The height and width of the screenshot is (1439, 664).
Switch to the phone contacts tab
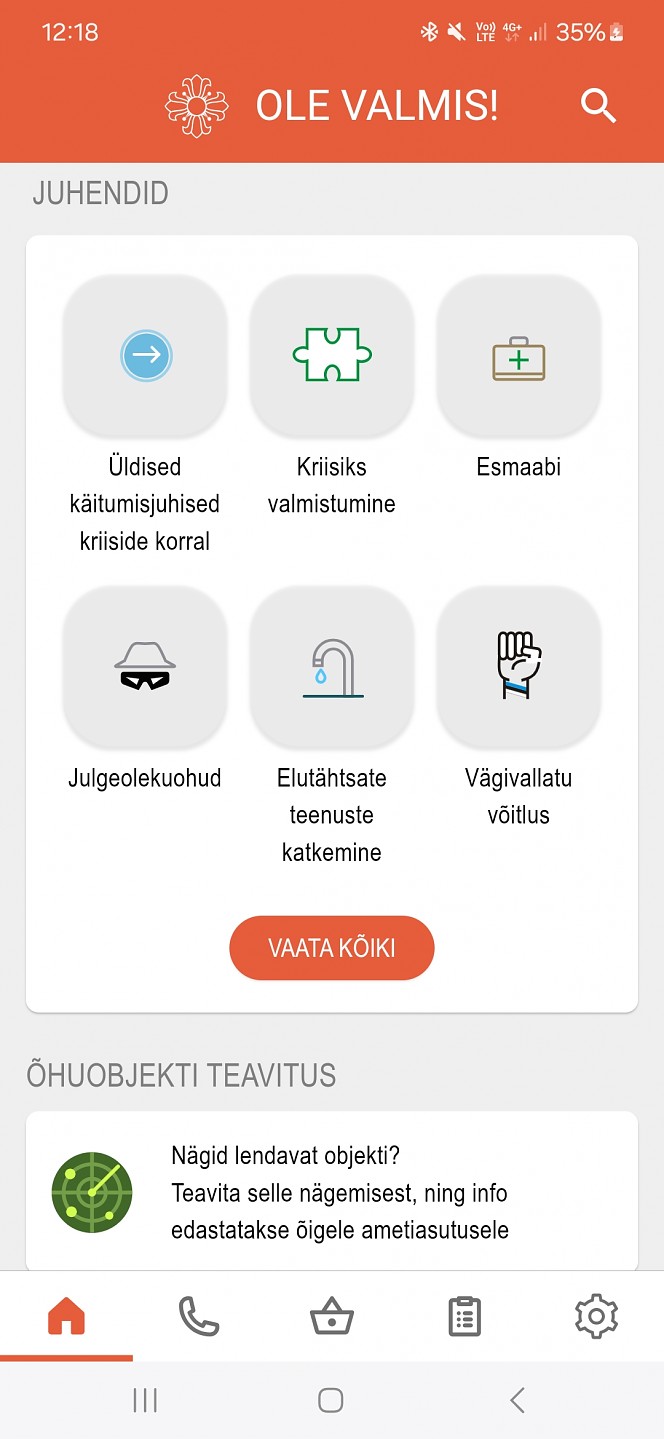(x=199, y=1316)
